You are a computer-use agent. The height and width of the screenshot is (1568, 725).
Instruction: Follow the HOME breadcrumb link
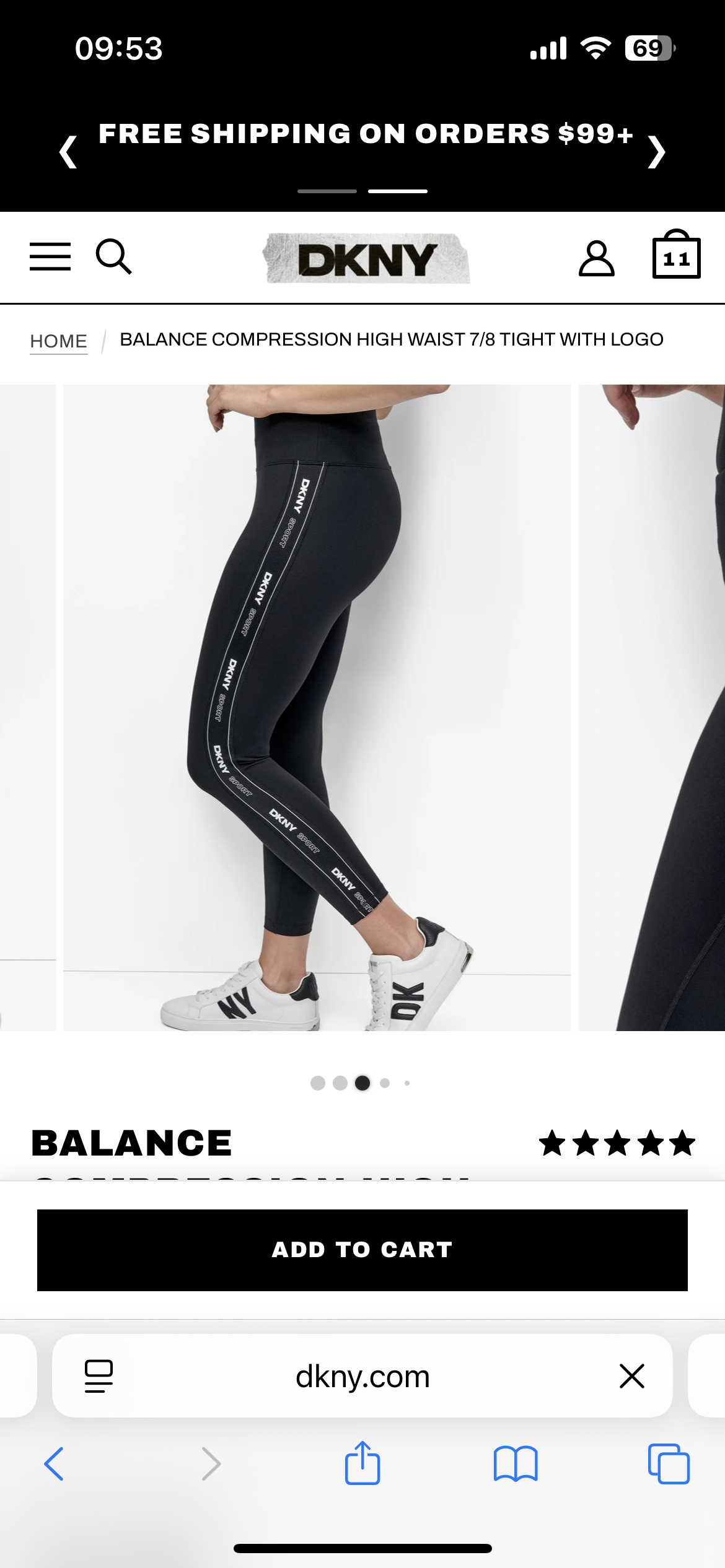(x=59, y=341)
